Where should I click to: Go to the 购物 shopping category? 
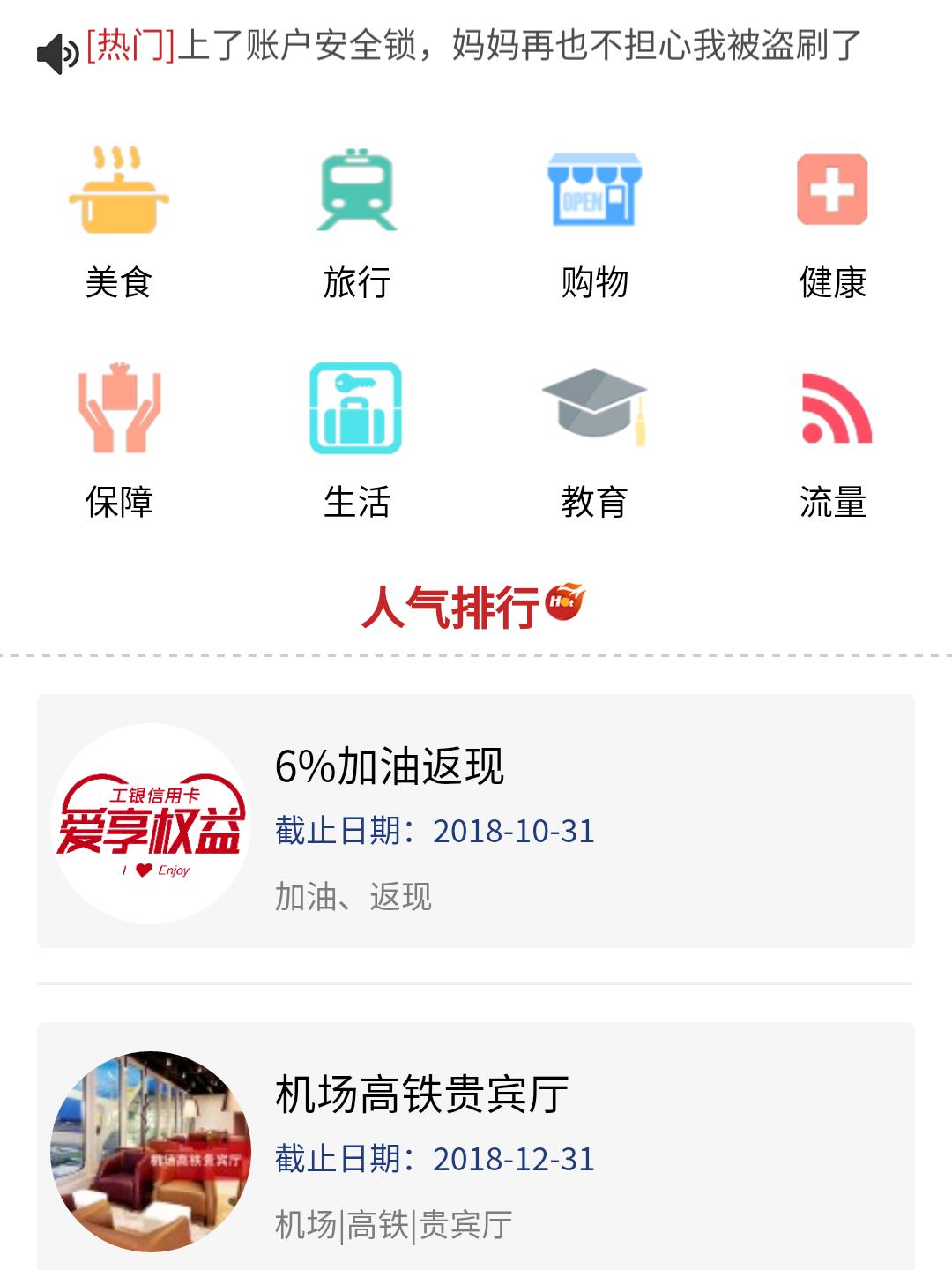click(595, 220)
